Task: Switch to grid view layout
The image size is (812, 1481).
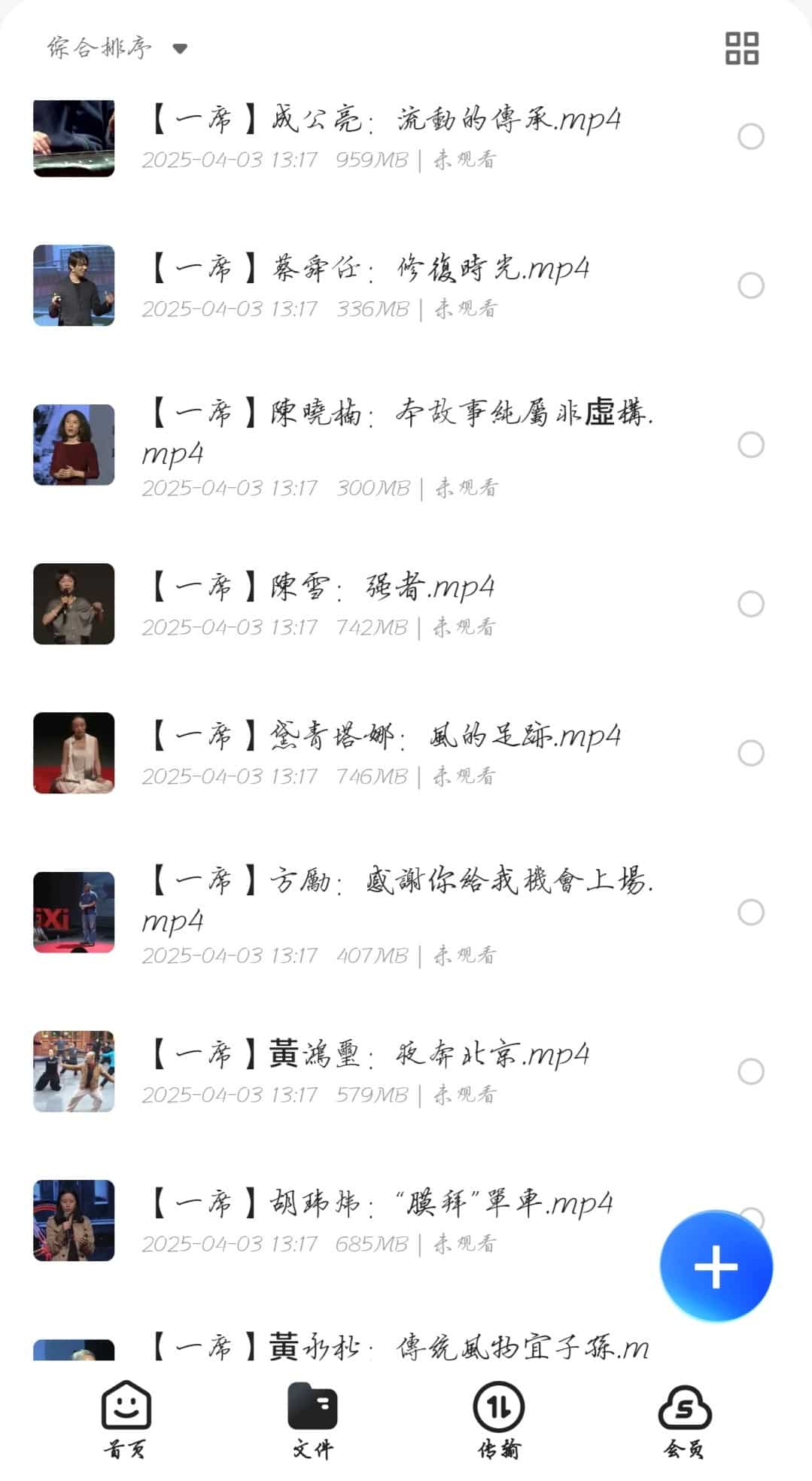Action: [x=741, y=48]
